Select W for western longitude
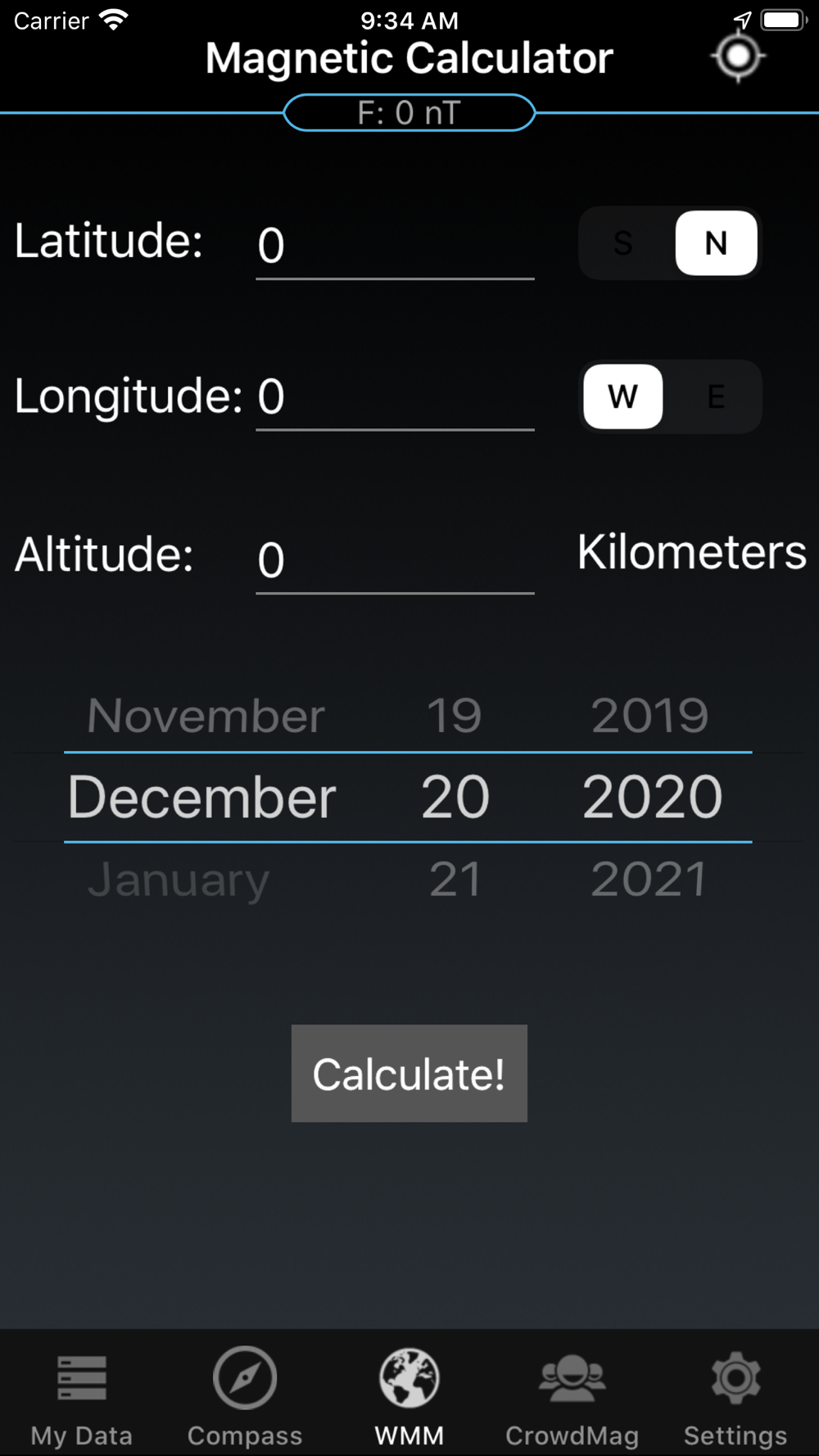The image size is (819, 1456). tap(623, 396)
